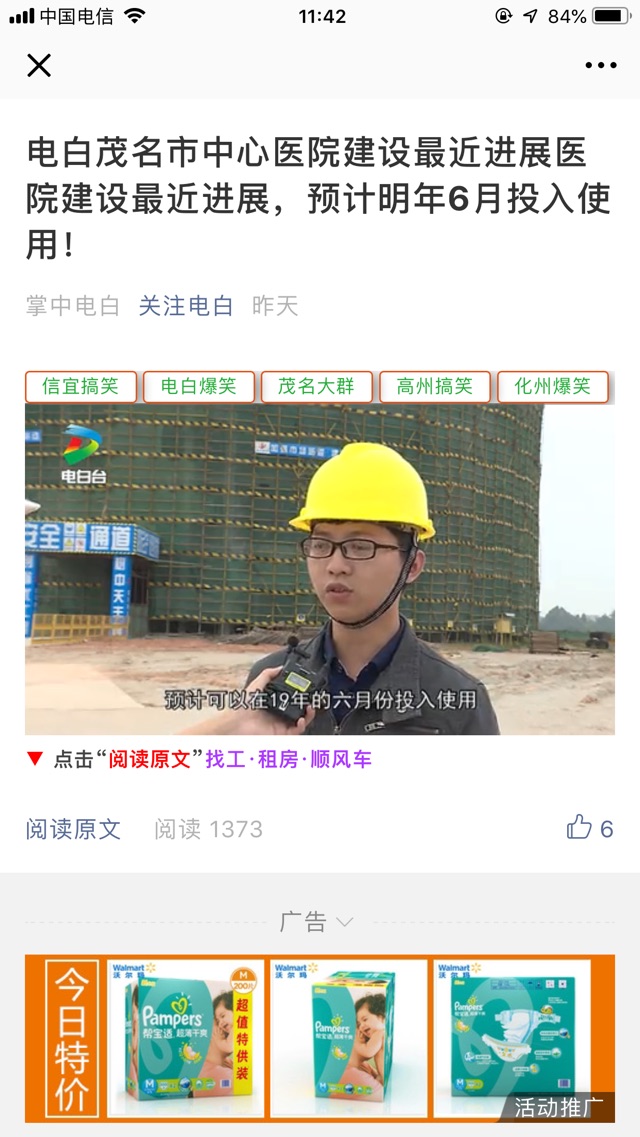Open 阅读原文 link below the article
This screenshot has width=640, height=1137.
[x=73, y=829]
